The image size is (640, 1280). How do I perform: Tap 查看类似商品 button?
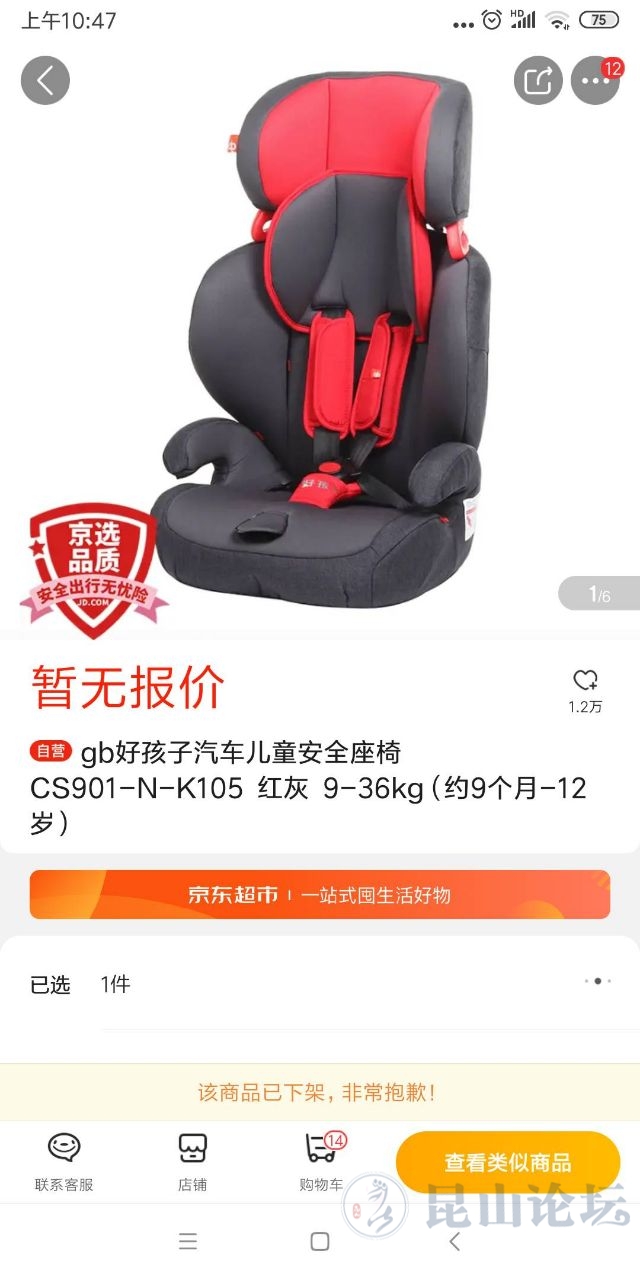click(508, 1163)
